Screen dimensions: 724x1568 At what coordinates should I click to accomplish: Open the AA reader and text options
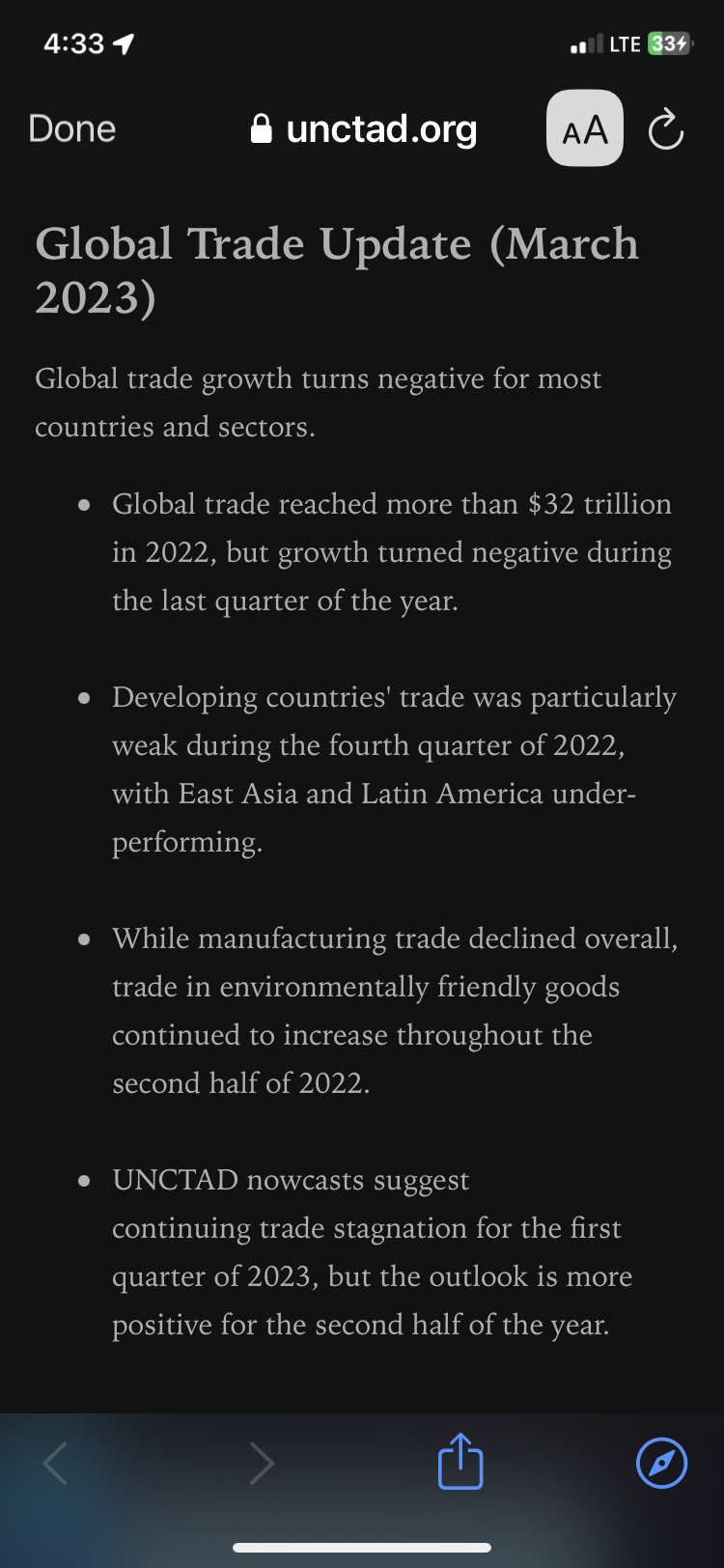point(585,128)
